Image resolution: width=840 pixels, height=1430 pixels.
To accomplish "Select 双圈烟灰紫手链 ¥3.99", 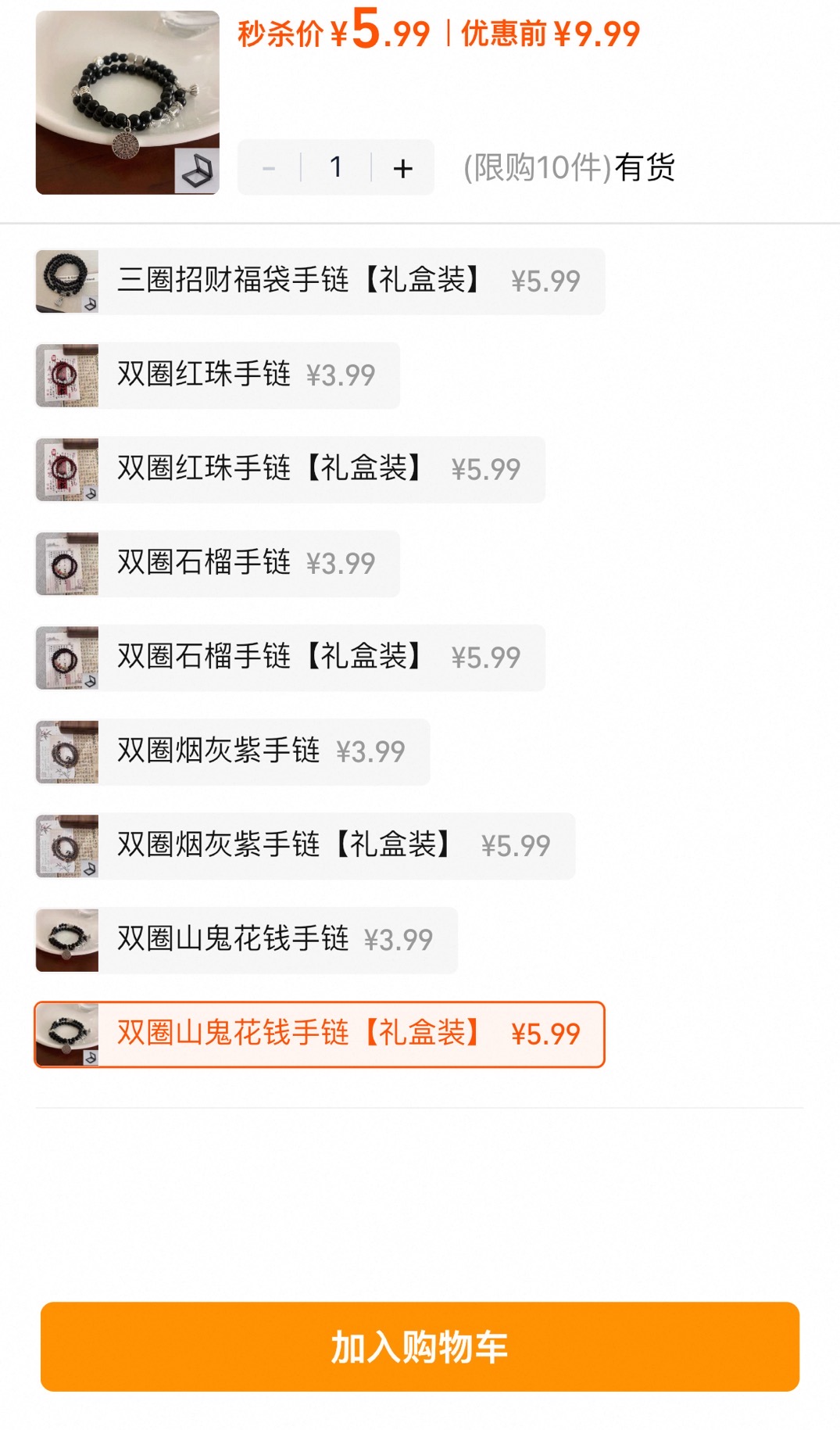I will click(x=232, y=752).
